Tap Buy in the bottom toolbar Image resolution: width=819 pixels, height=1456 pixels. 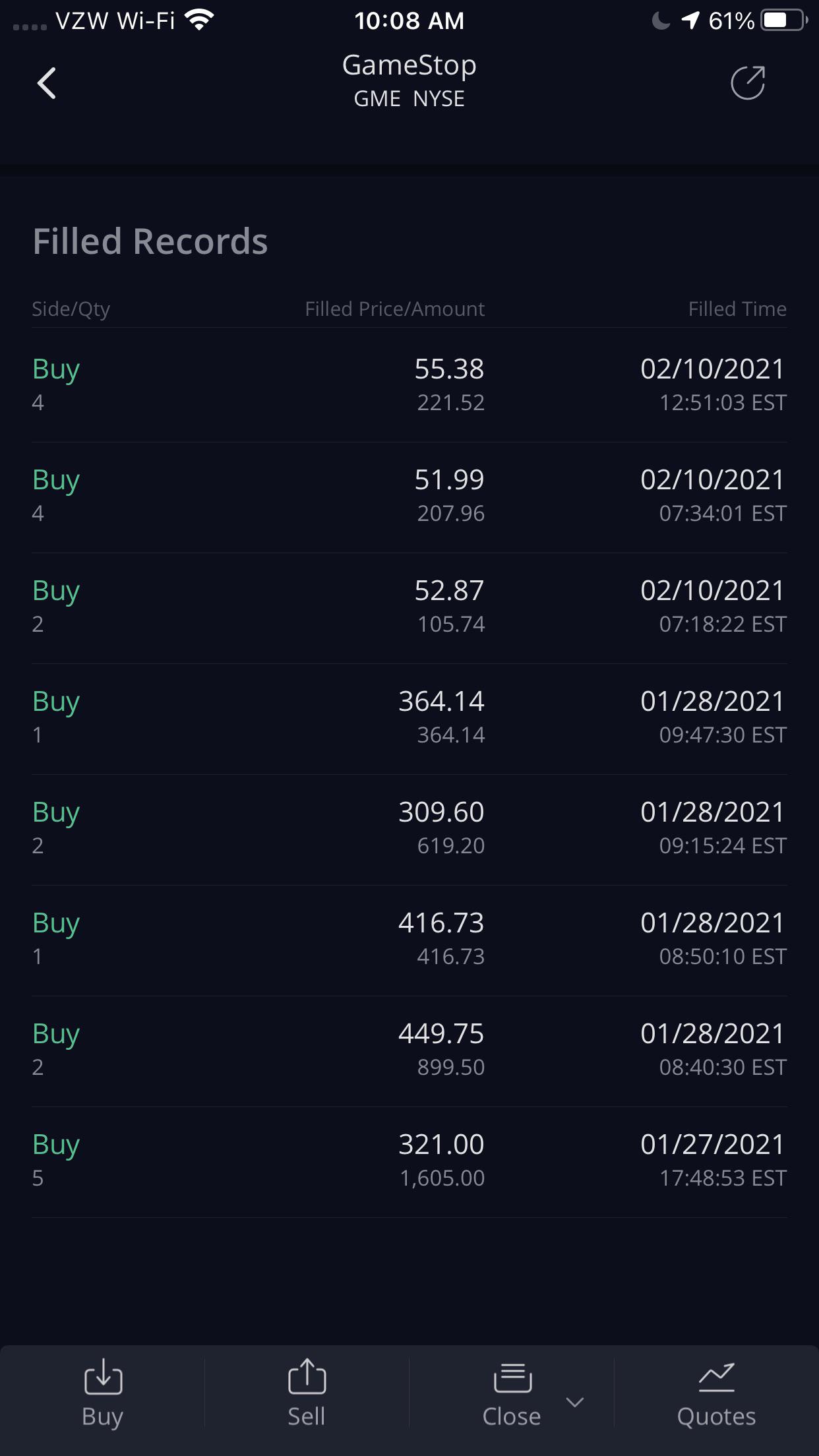point(103,1393)
